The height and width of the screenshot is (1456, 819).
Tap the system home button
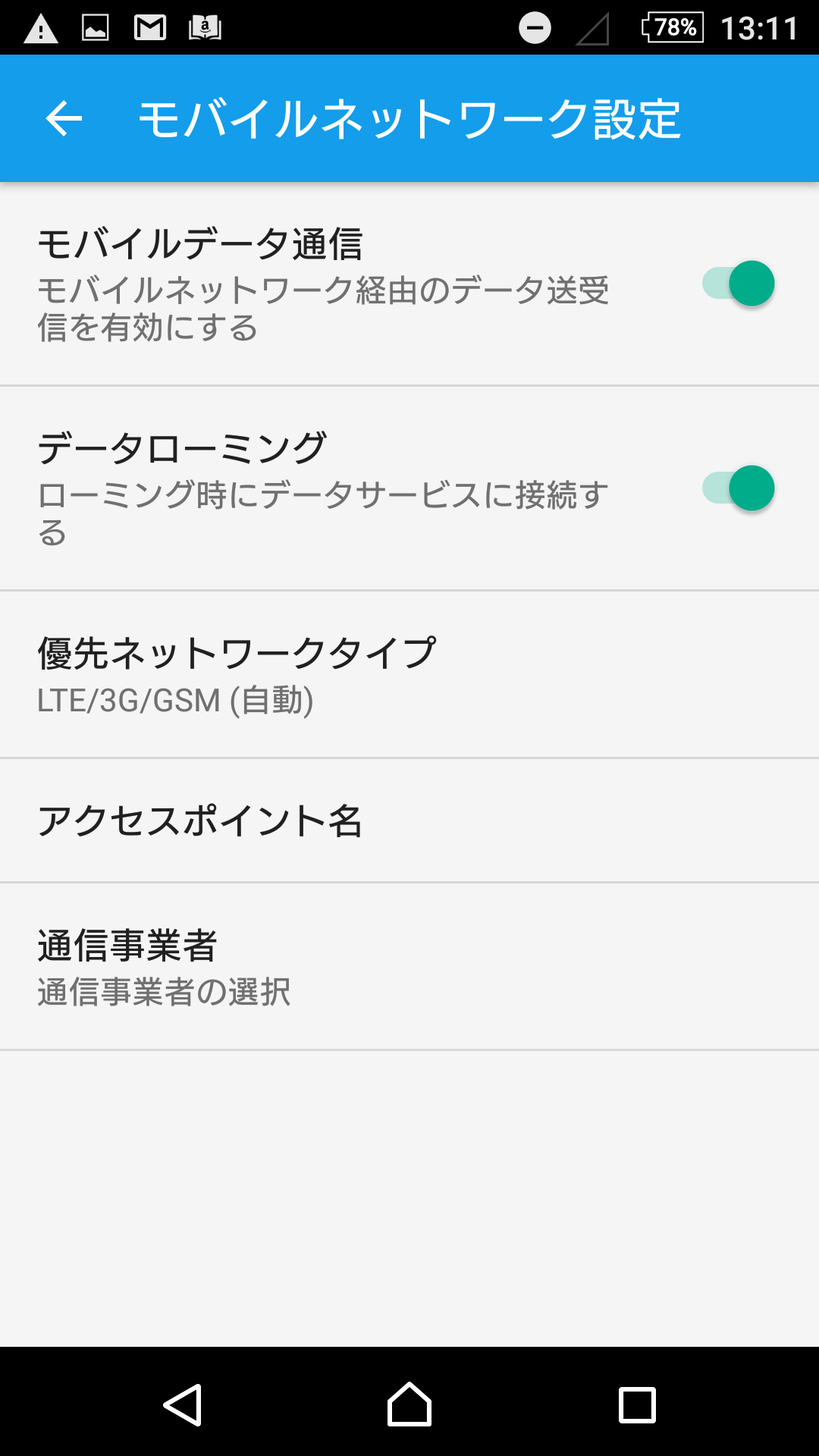[409, 1404]
